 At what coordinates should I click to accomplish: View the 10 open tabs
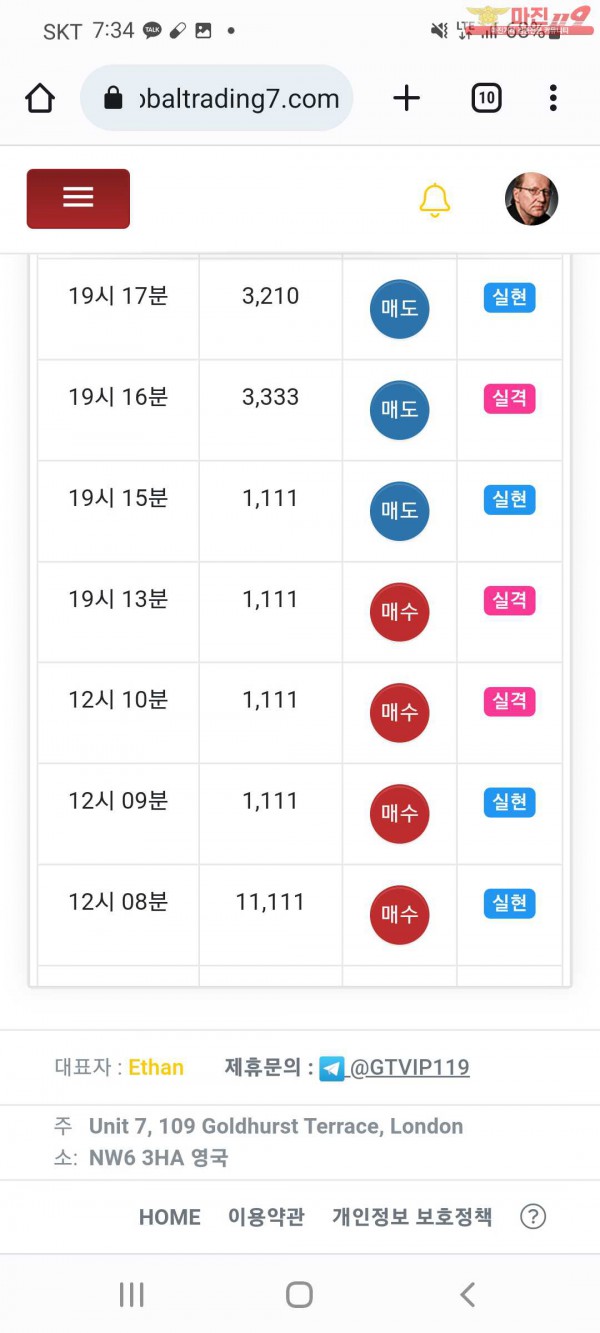486,98
